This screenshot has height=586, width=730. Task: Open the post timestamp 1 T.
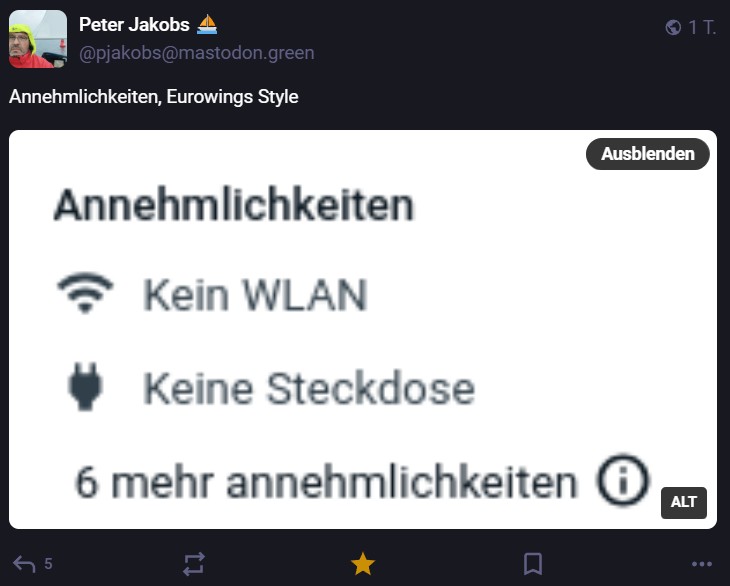point(701,27)
